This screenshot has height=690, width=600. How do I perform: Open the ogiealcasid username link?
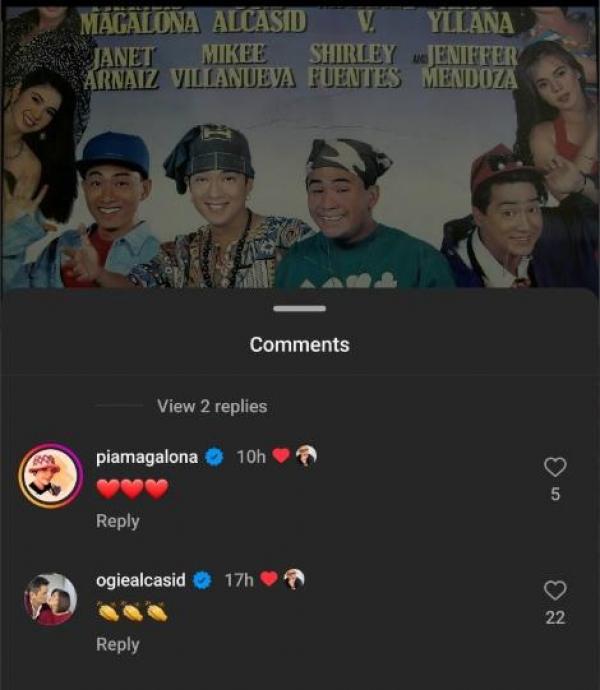141,580
